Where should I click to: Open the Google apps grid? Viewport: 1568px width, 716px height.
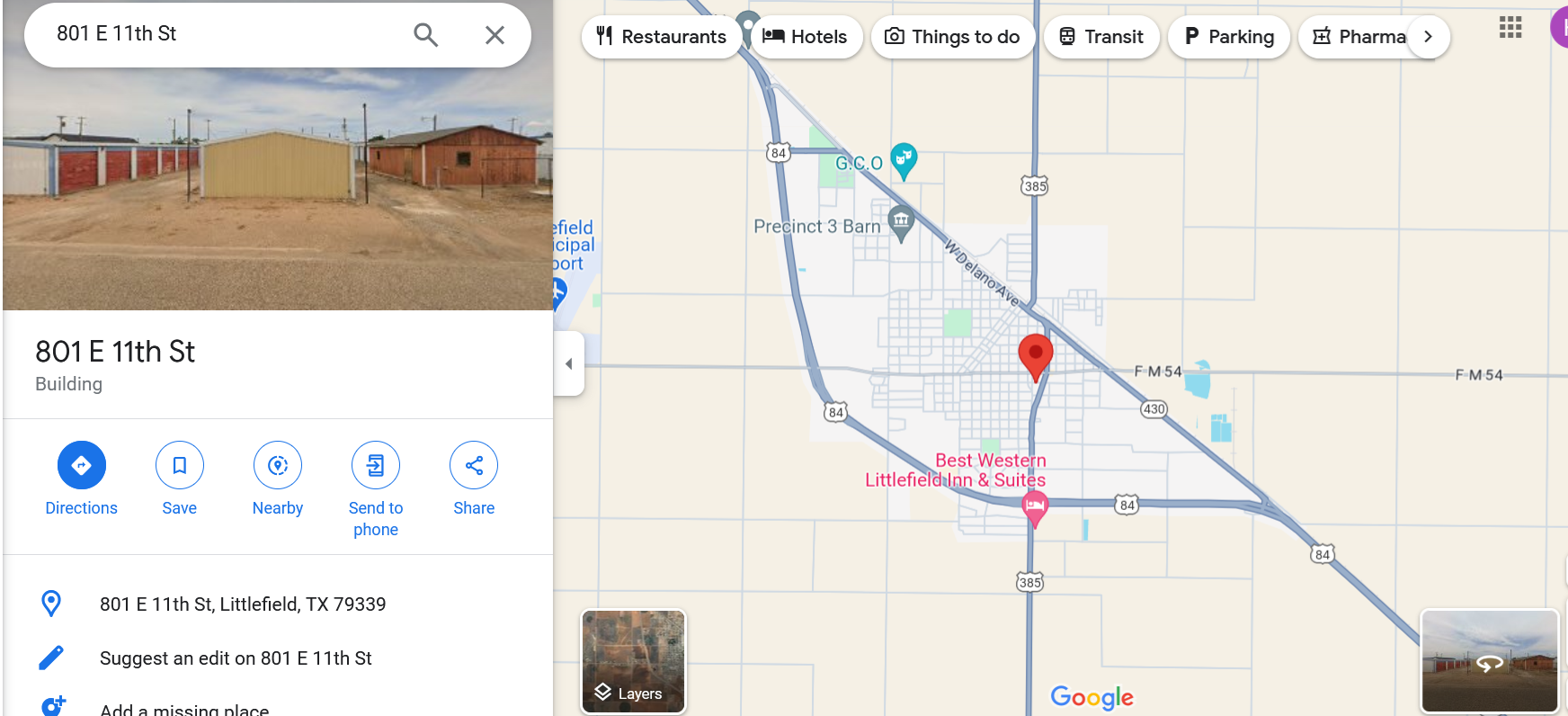point(1510,28)
